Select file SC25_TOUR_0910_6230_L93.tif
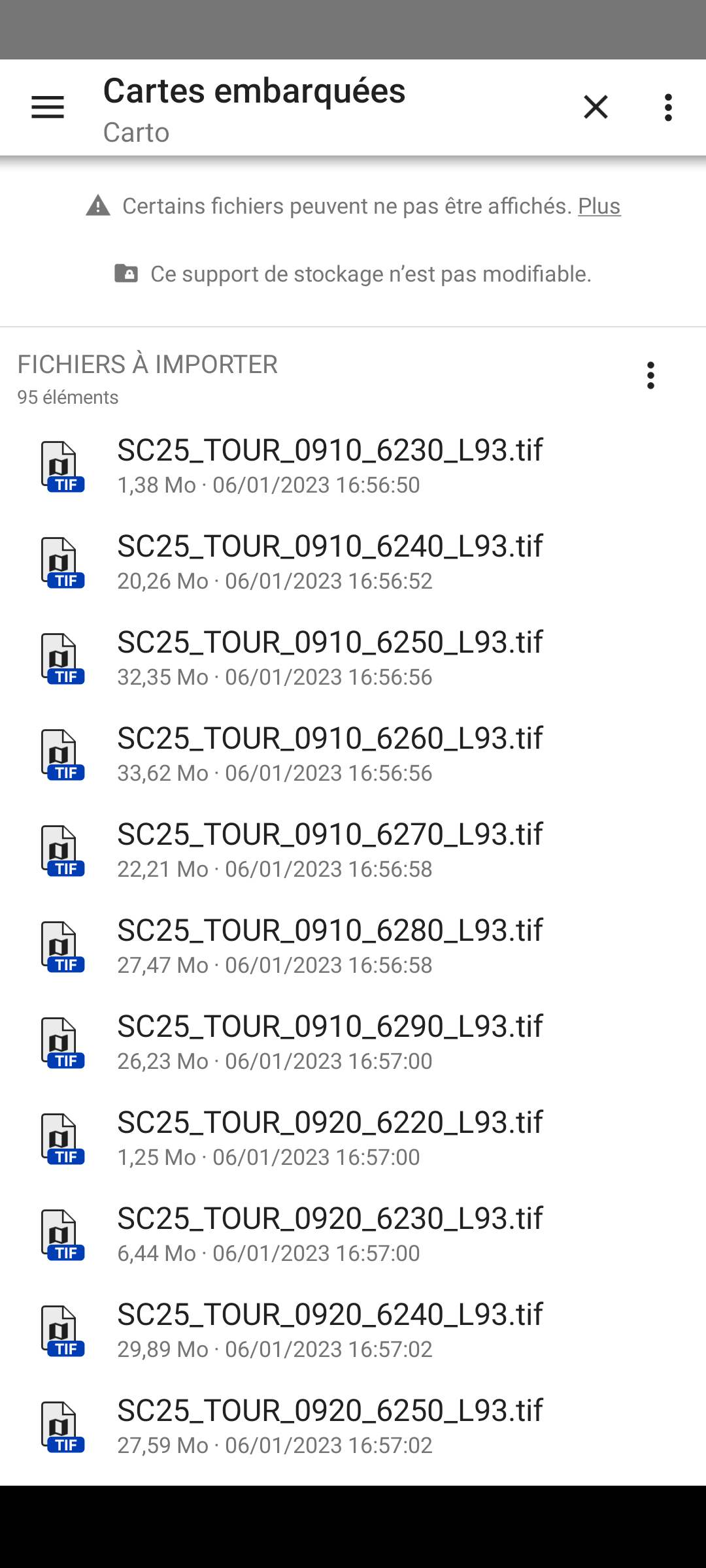 329,465
